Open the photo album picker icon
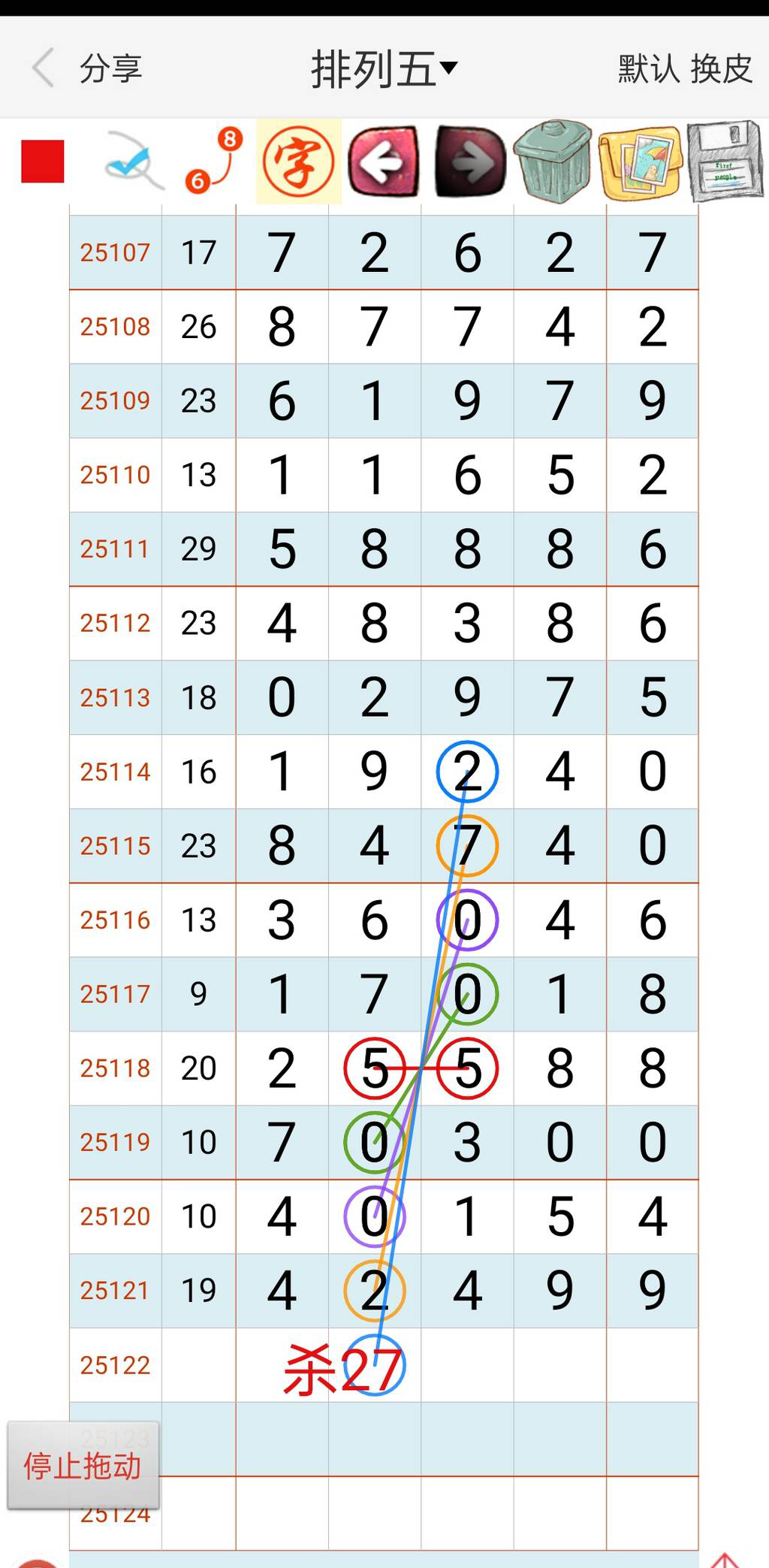Viewport: 769px width, 1568px height. 639,162
